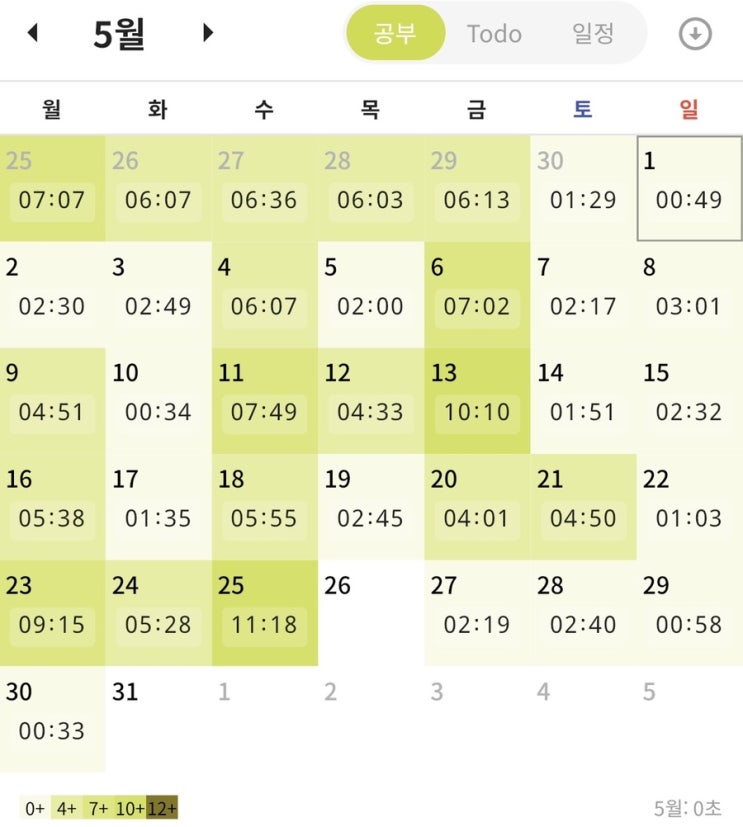This screenshot has width=743, height=827.
Task: Switch to the Todo tab
Action: click(x=494, y=33)
